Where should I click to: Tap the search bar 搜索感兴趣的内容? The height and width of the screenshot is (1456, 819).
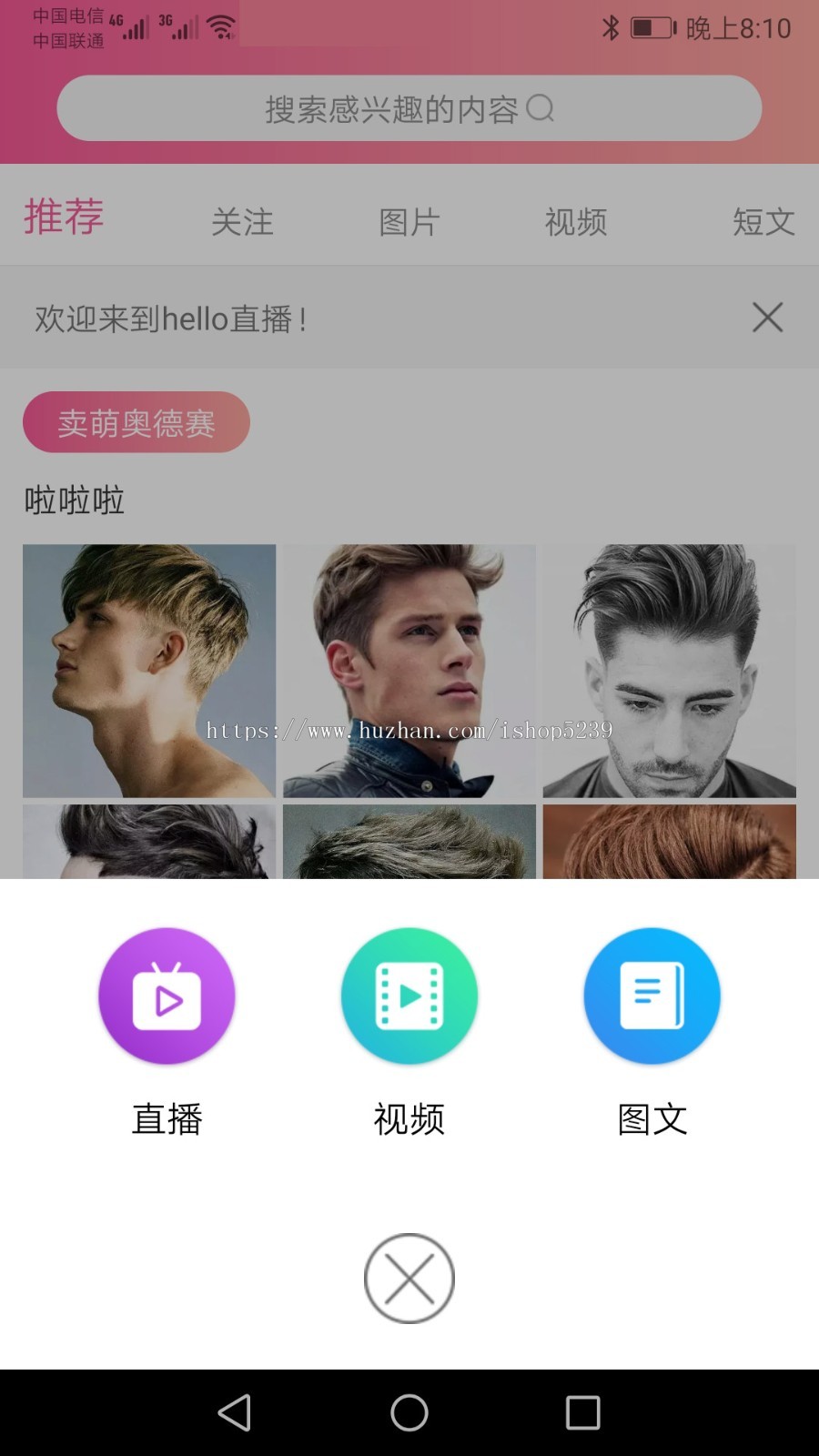click(391, 108)
